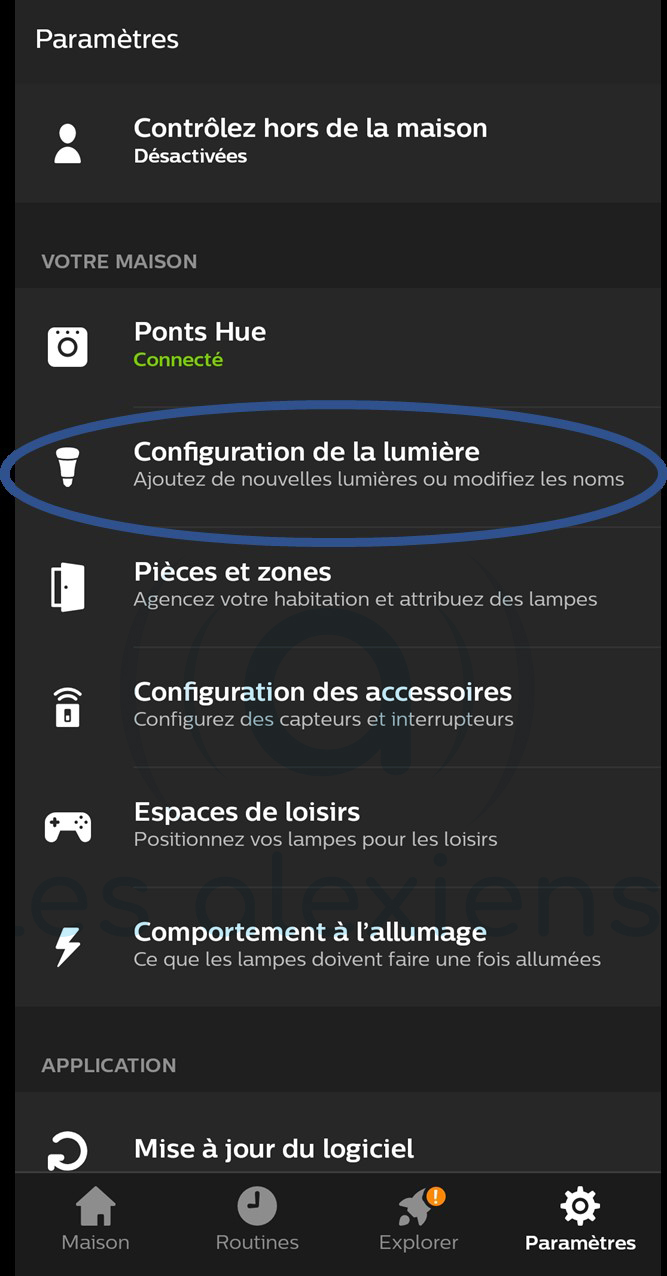This screenshot has width=667, height=1276.
Task: Switch to the Routines tab
Action: point(257,1221)
